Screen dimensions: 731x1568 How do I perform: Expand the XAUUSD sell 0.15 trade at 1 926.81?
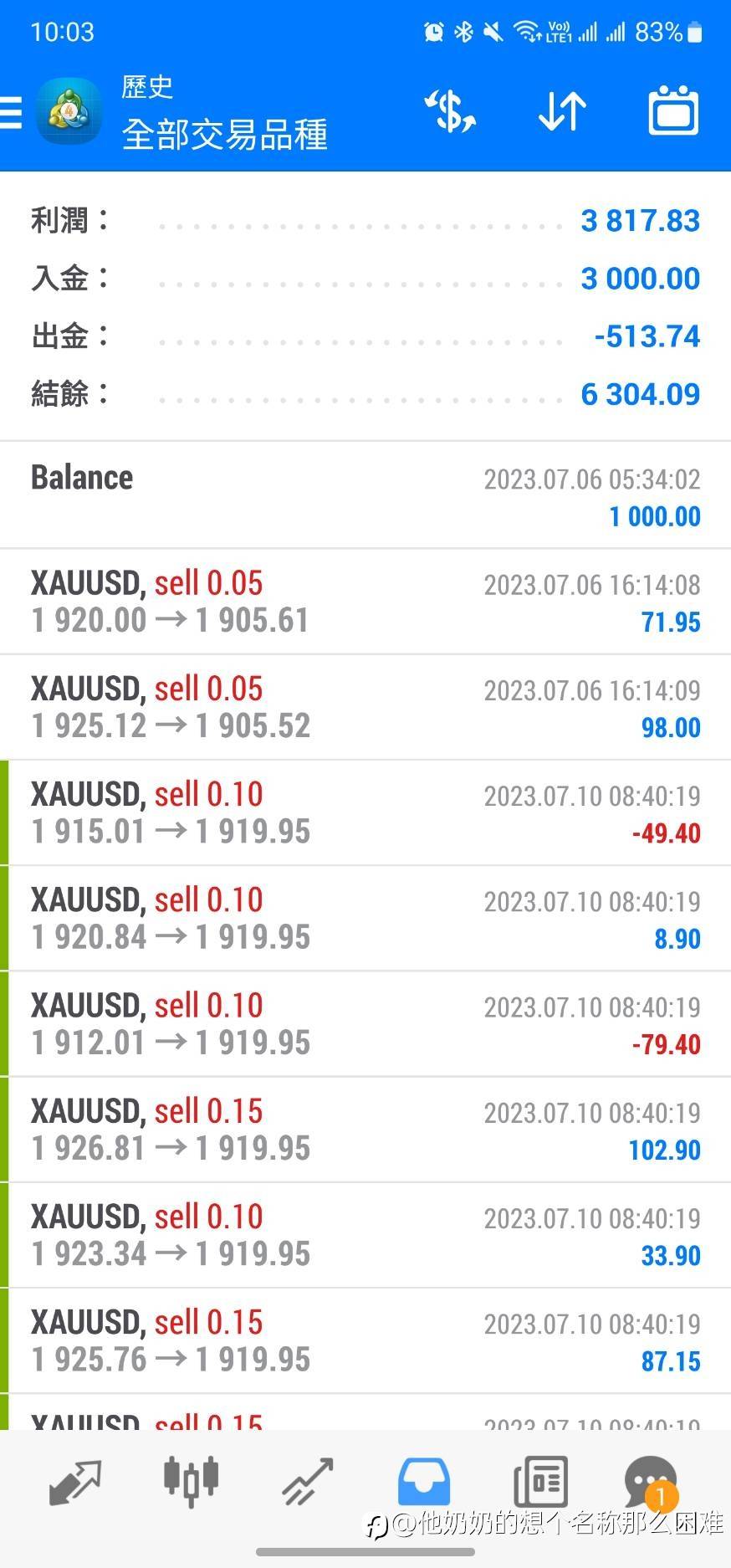(x=365, y=1130)
